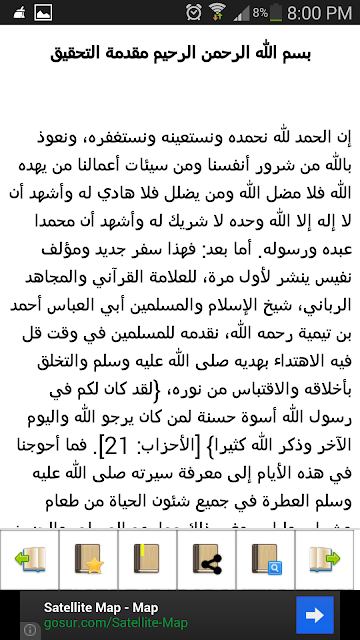Open the bookmark book icon

(x=147, y=559)
